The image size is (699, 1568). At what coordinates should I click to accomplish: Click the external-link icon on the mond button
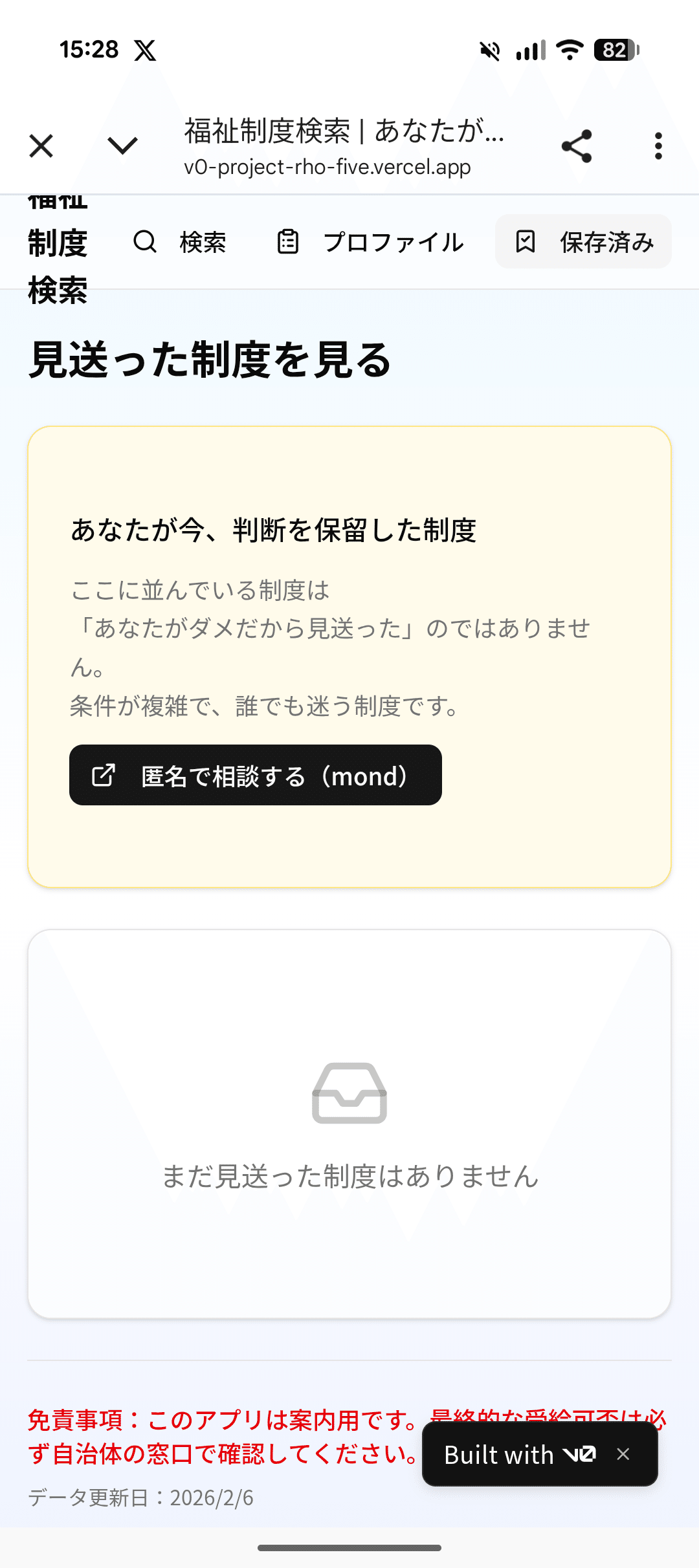(x=104, y=776)
